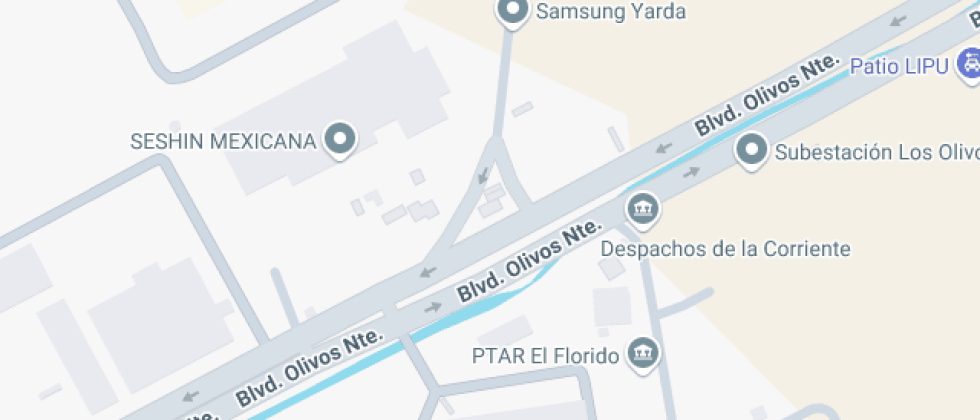
Task: View the PTAR El Florido place
Action: tap(642, 352)
